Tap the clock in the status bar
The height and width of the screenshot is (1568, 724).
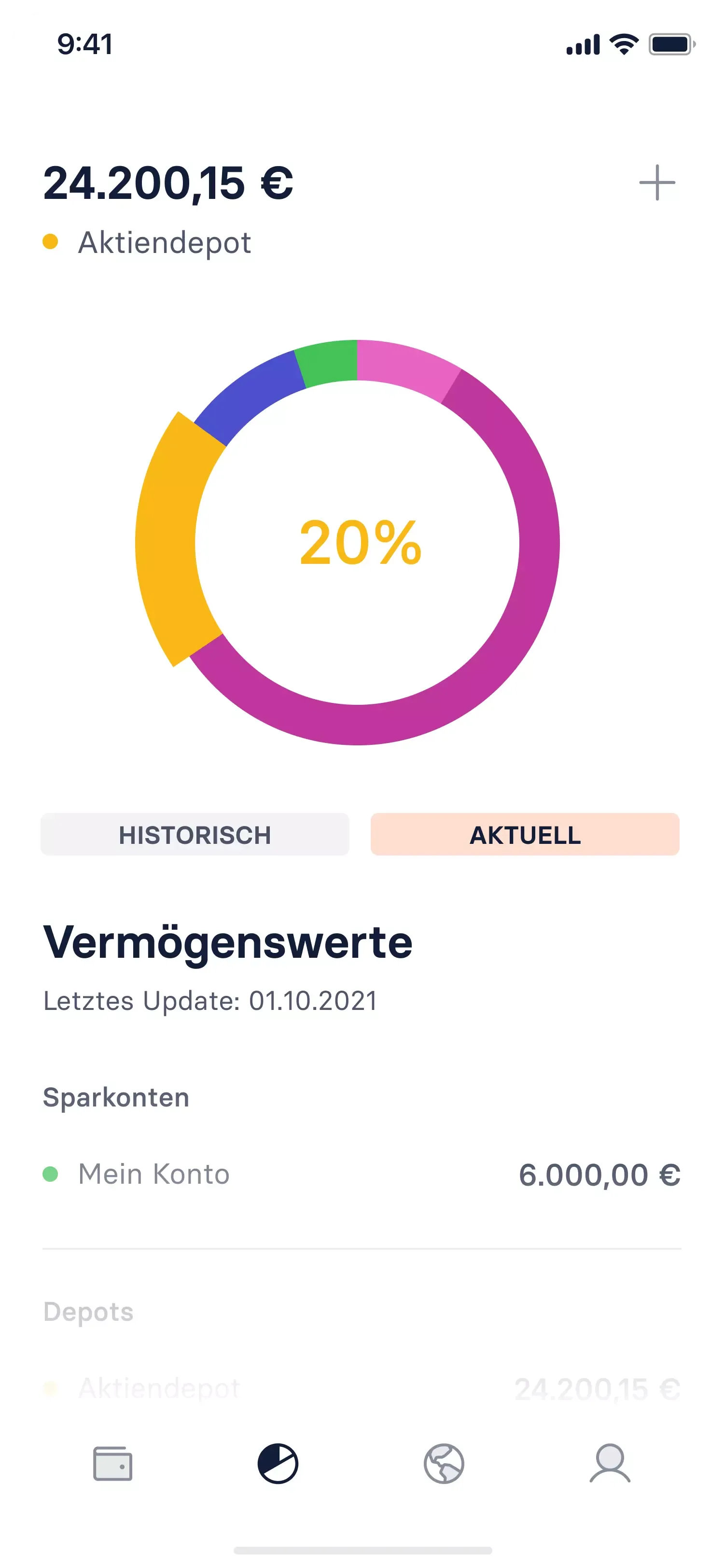[x=85, y=42]
